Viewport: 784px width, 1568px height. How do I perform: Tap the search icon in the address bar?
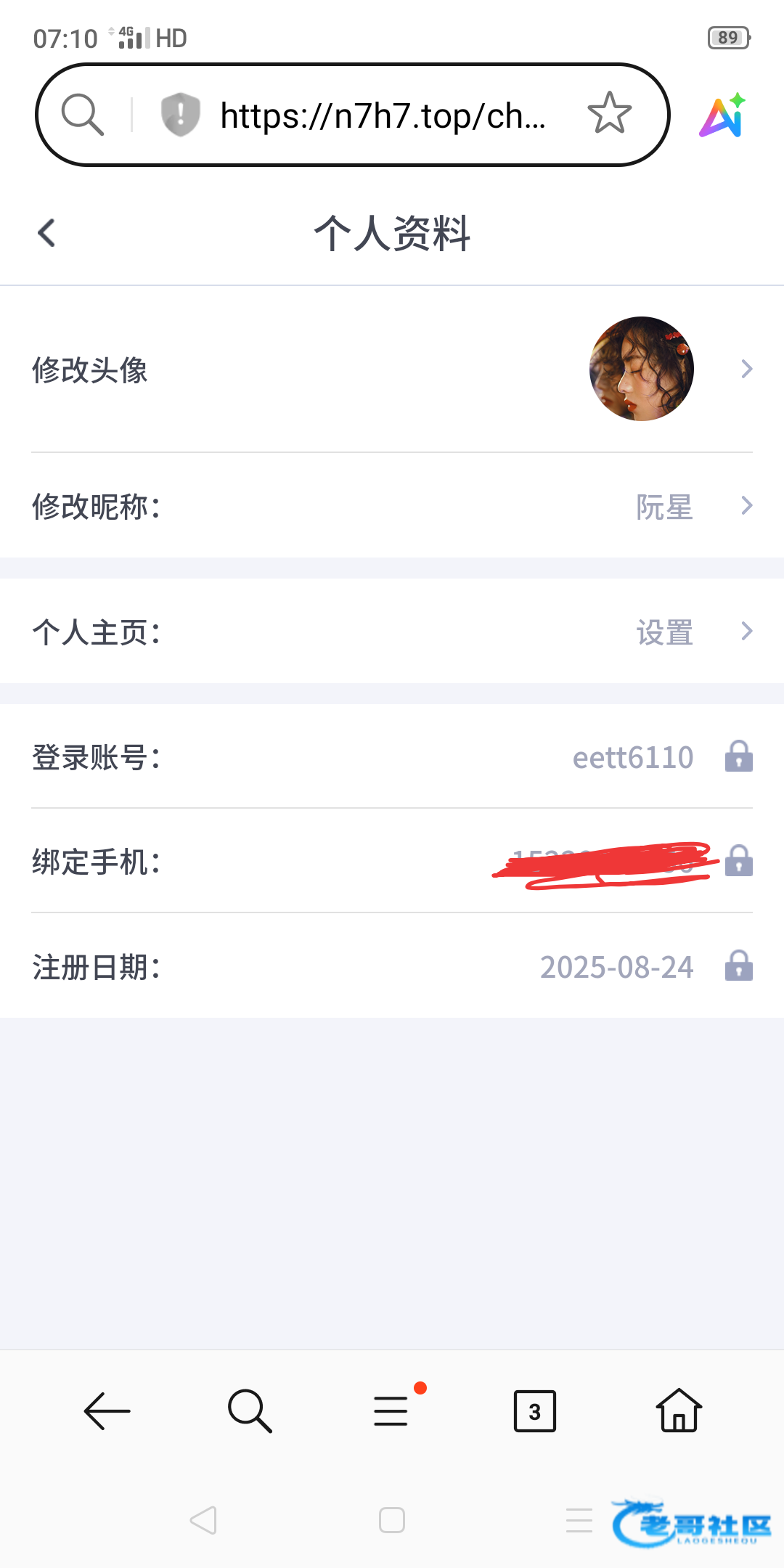[x=82, y=115]
